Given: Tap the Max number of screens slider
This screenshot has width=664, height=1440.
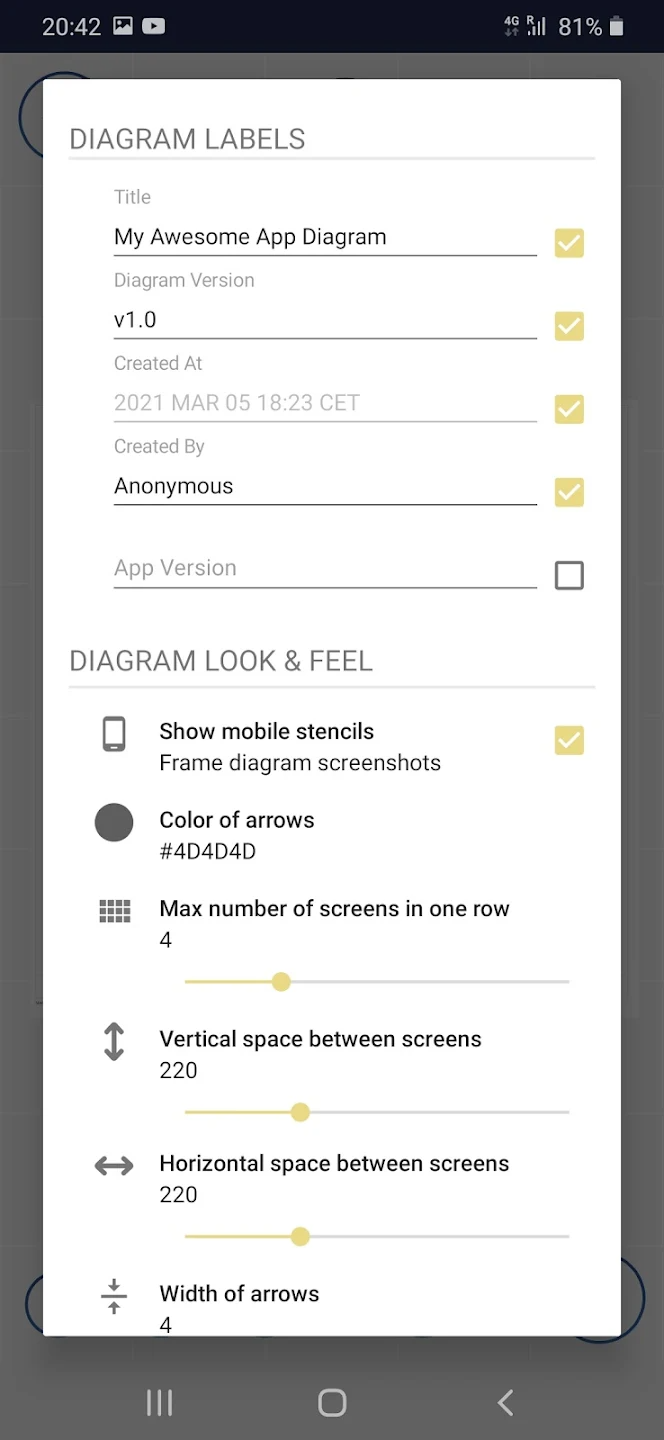Looking at the screenshot, I should (377, 982).
